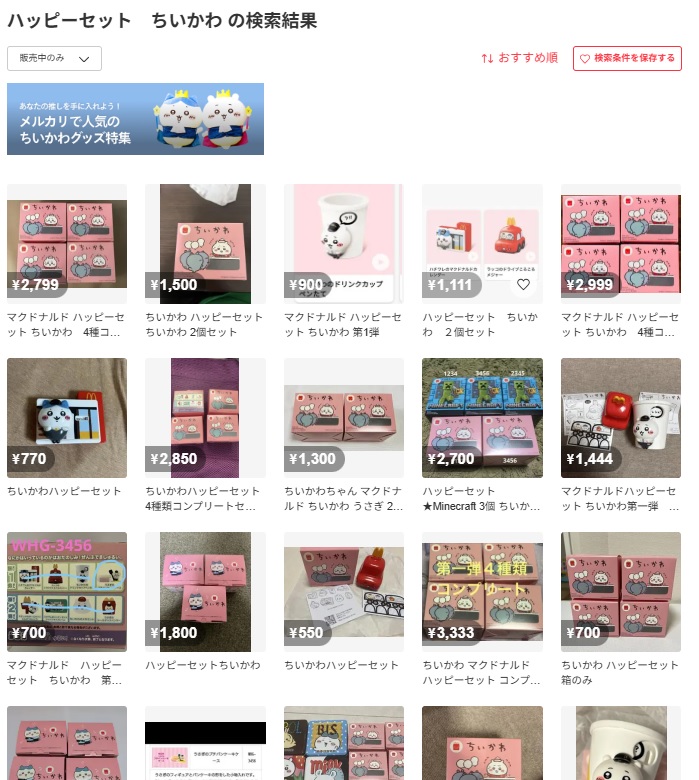
Task: Open the ¥2,999 listing
Action: [x=621, y=244]
